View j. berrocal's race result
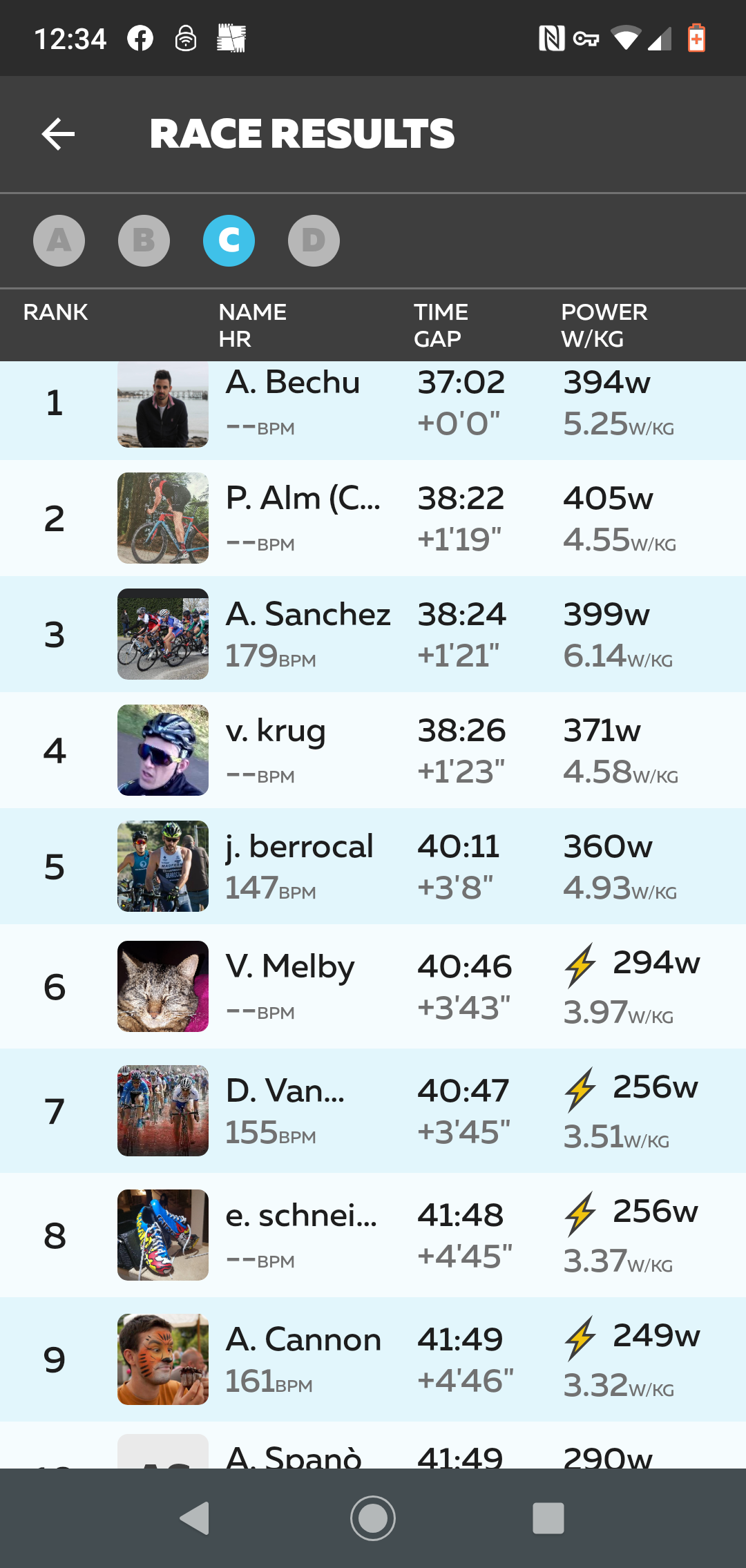The image size is (746, 1568). tap(373, 866)
